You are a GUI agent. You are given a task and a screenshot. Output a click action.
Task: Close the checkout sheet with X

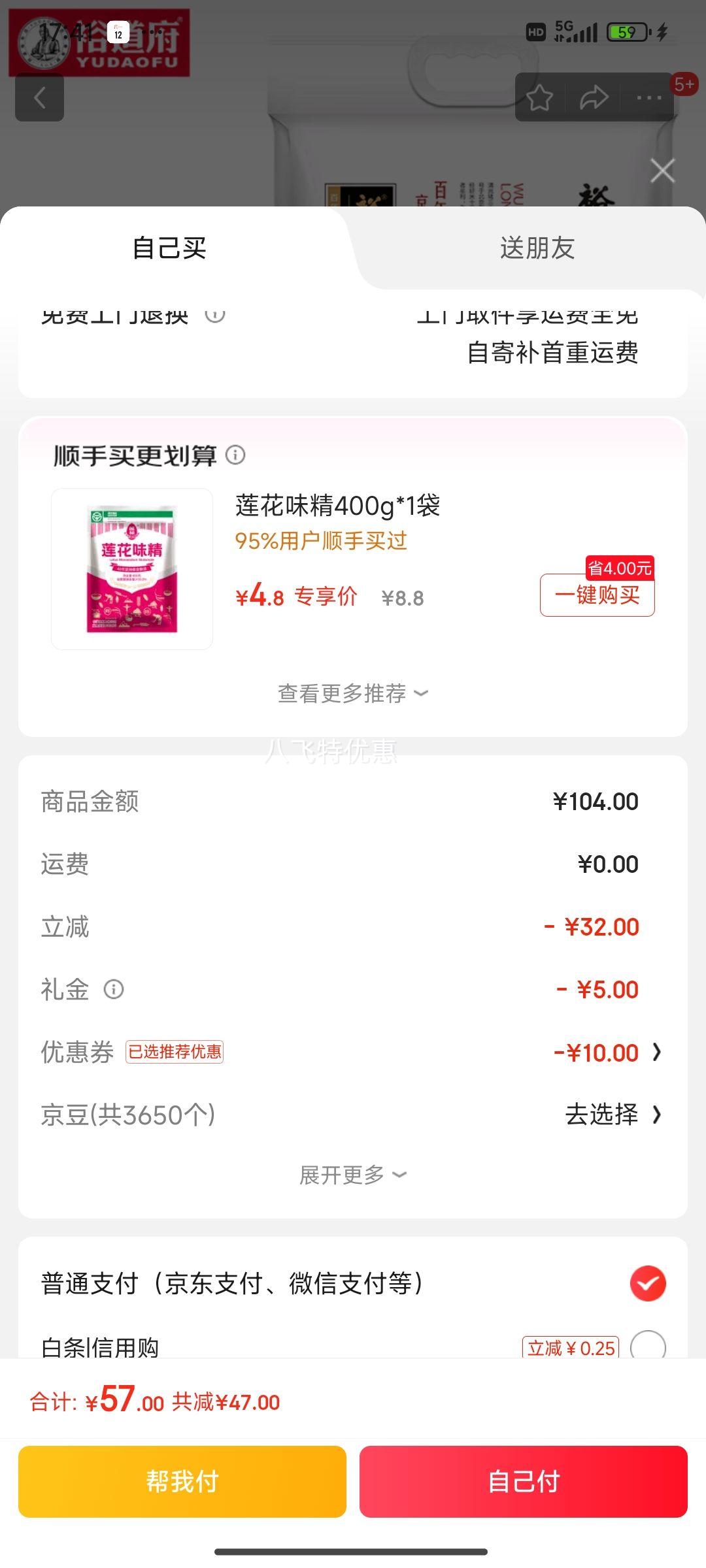click(x=662, y=171)
